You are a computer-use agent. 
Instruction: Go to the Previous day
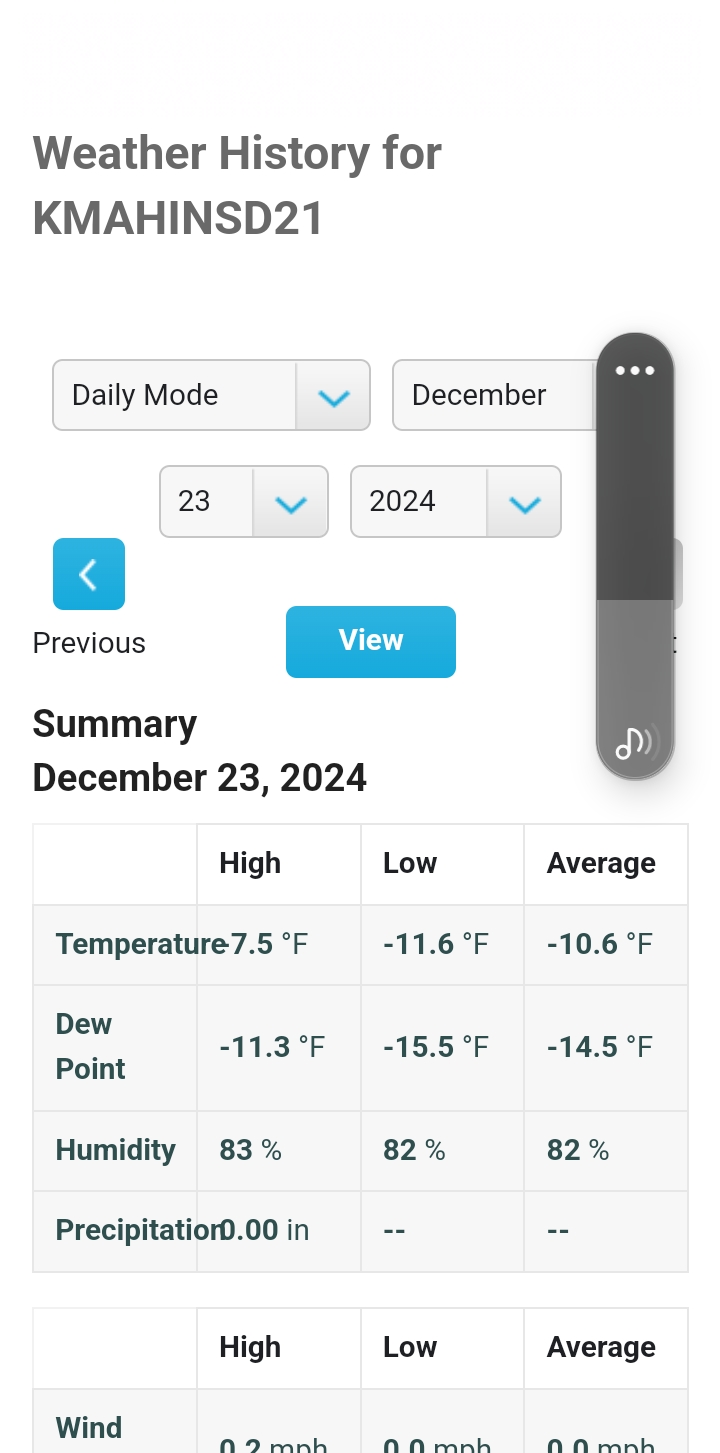pos(89,574)
